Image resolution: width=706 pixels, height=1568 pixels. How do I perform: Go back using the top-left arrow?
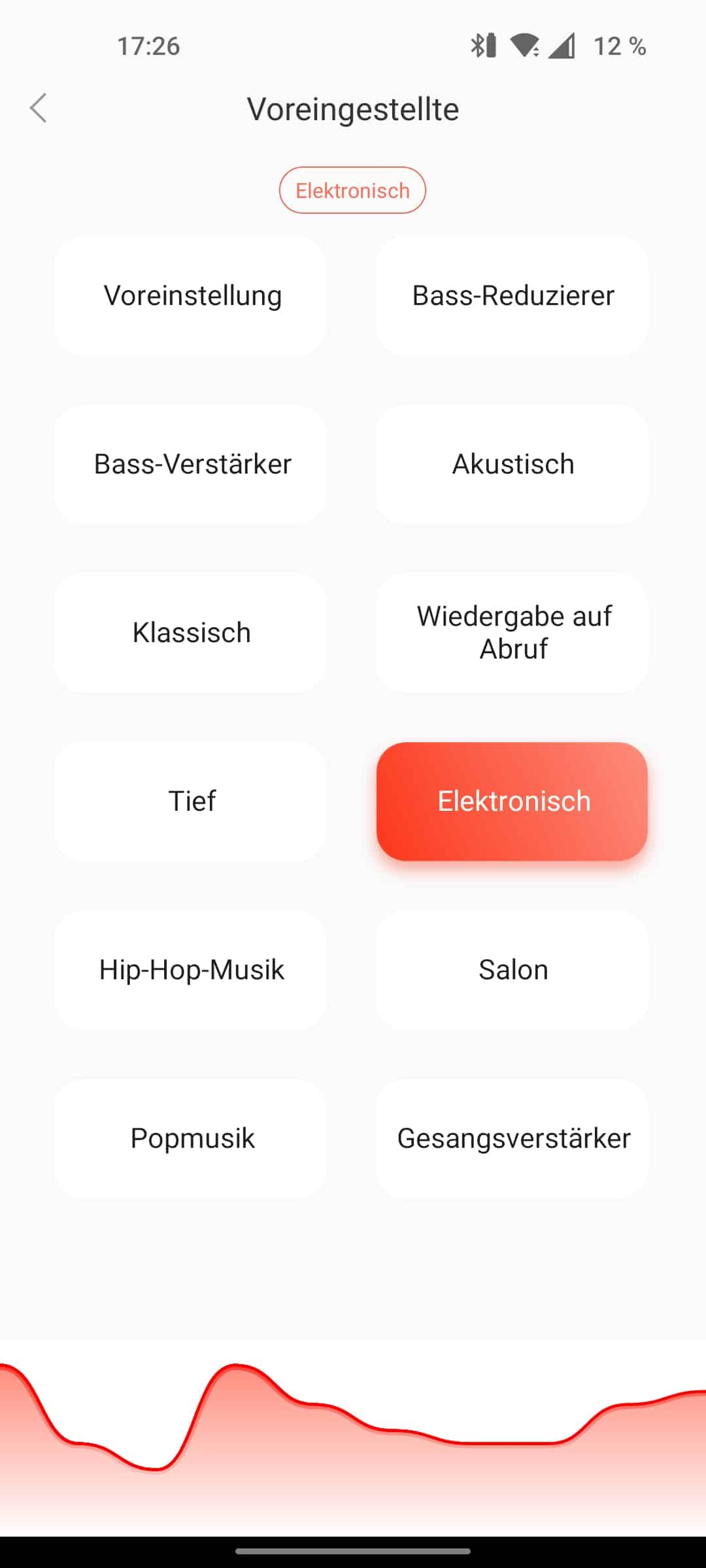[x=39, y=108]
